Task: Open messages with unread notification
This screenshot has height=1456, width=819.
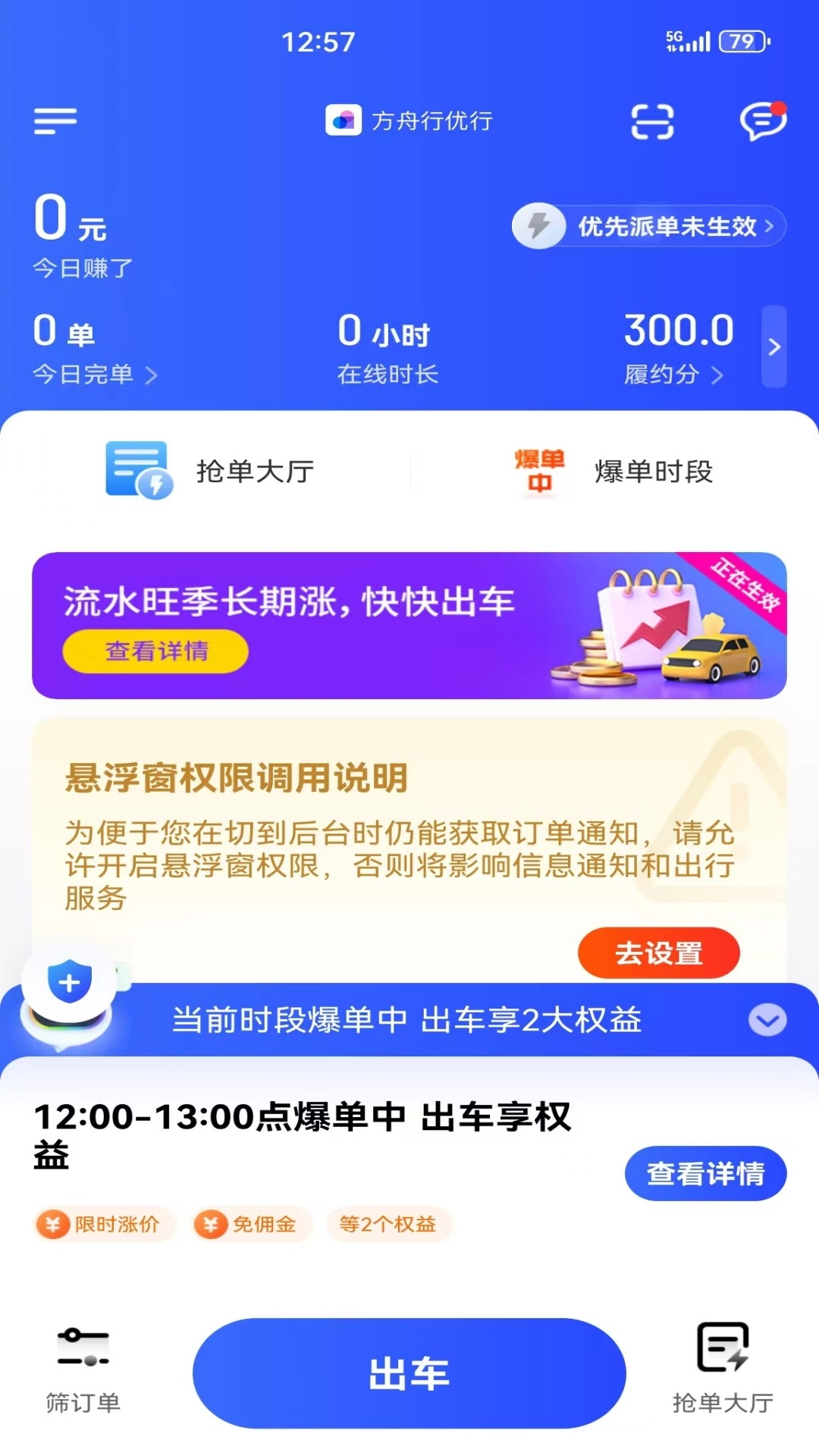Action: (x=762, y=121)
